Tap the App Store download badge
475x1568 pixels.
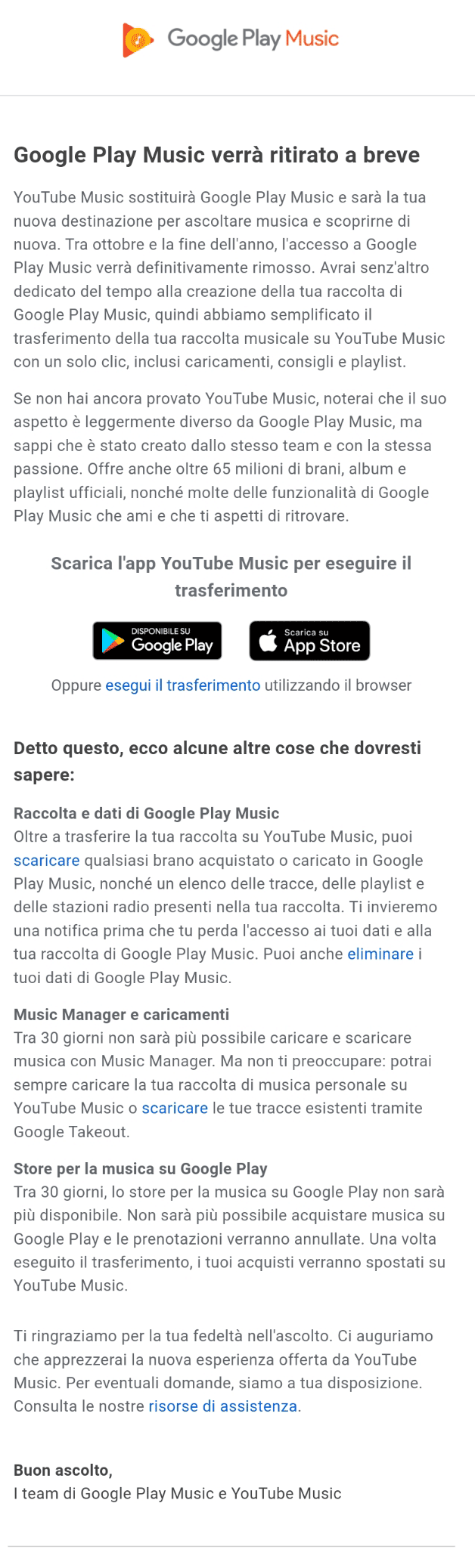[x=309, y=641]
